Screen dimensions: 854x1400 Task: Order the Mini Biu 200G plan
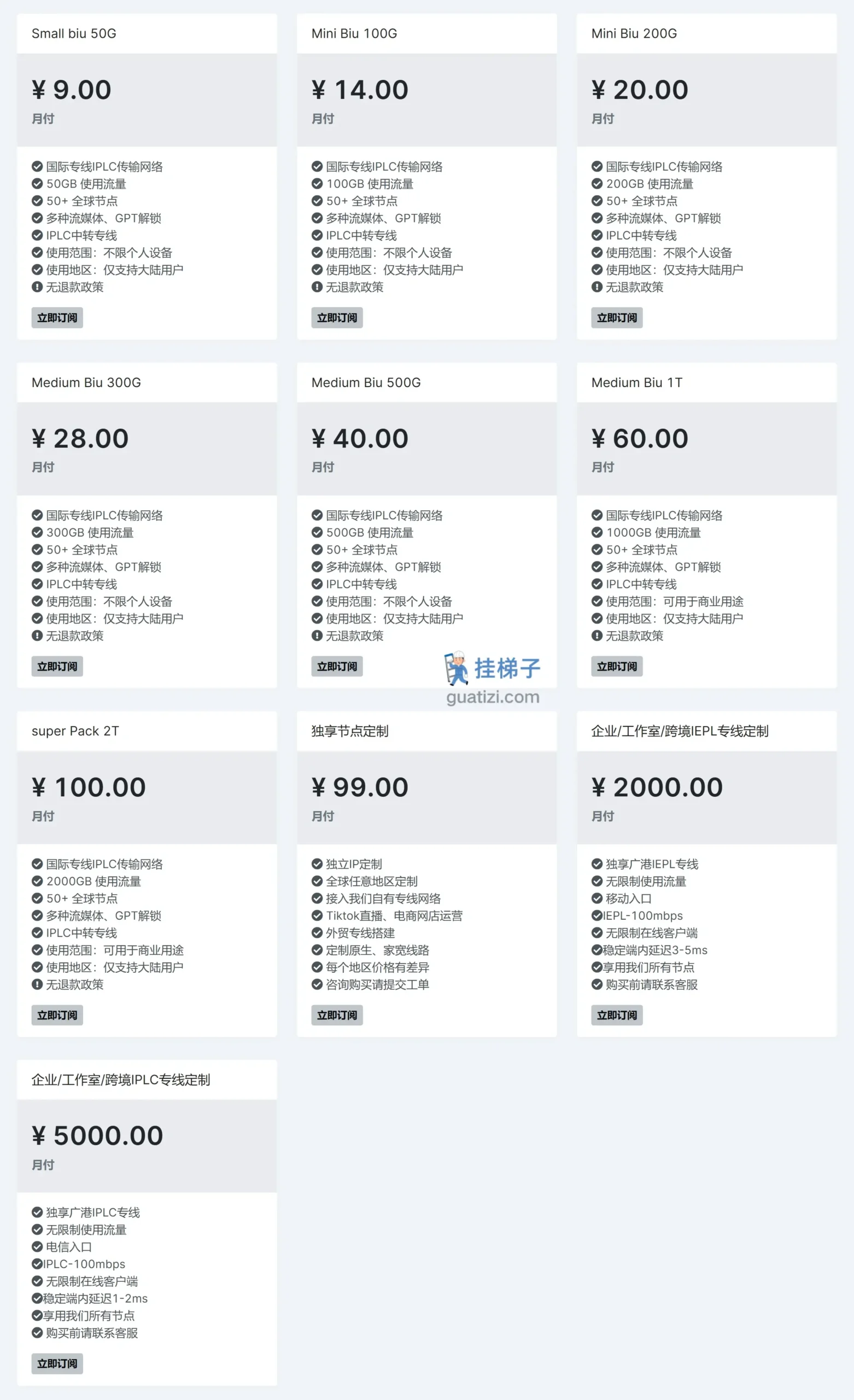617,318
